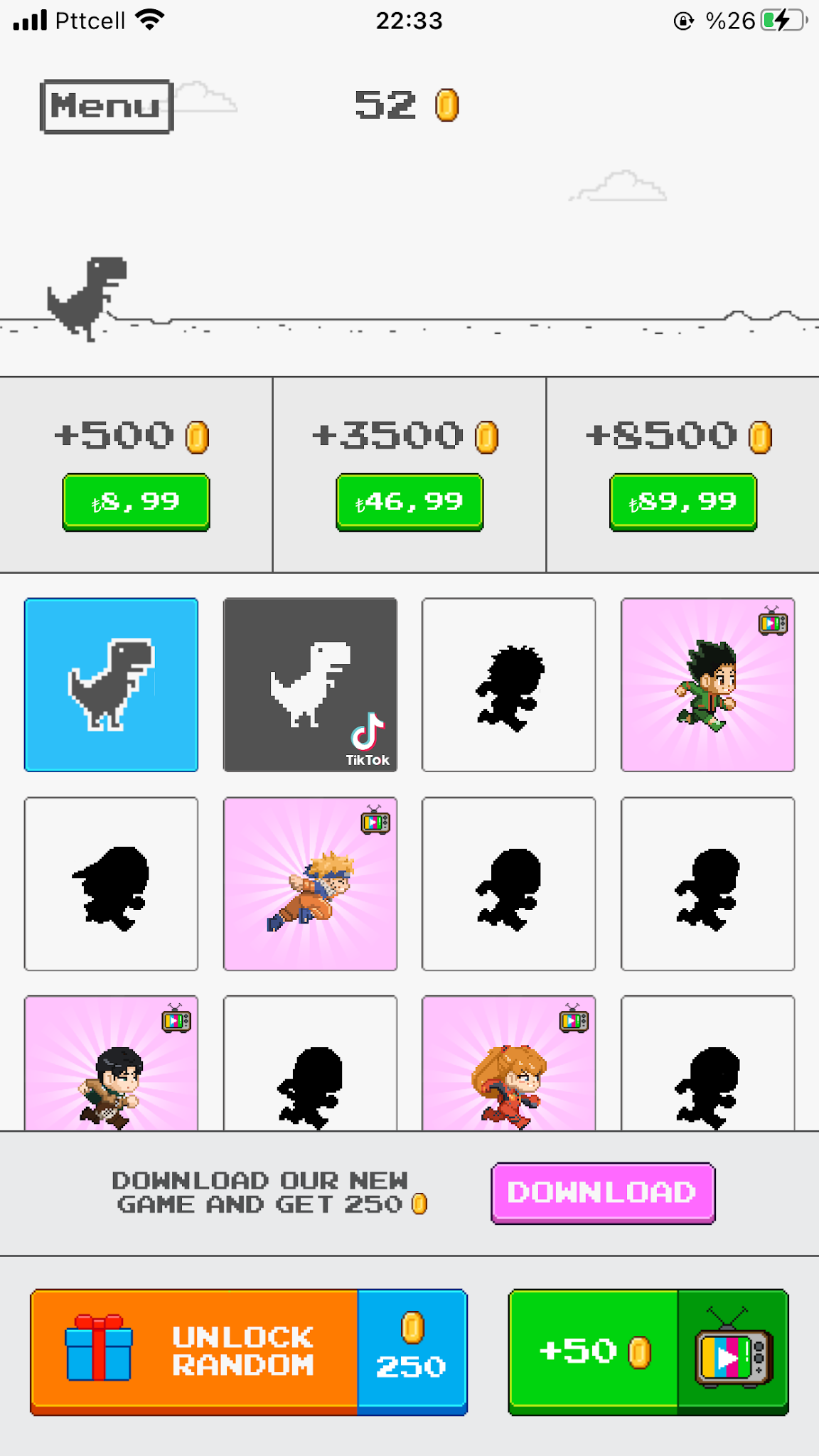Buy 500 coins for ₺8,99
819x1456 pixels.
click(136, 502)
